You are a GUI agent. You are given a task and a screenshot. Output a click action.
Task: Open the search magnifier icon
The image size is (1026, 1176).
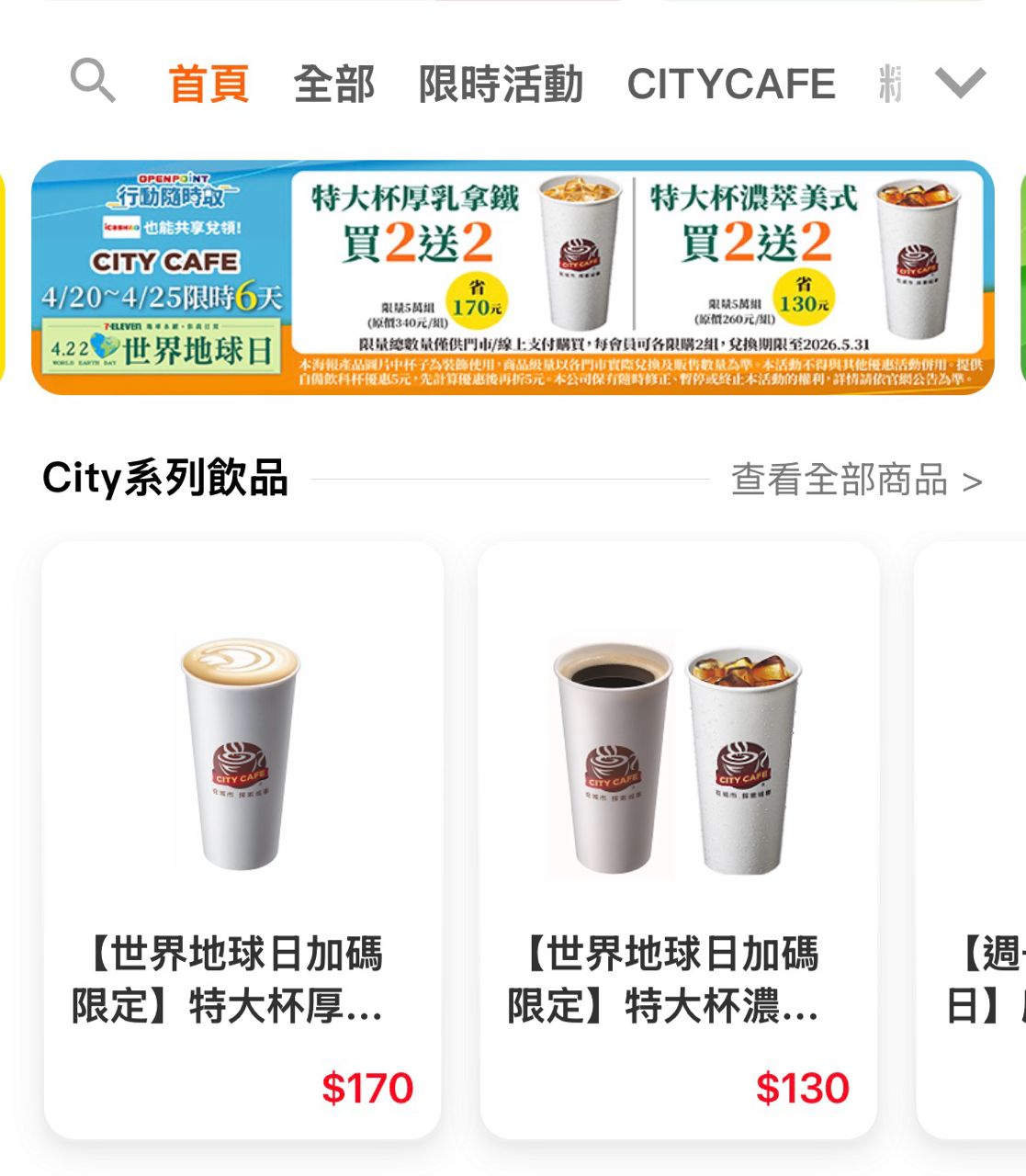[x=93, y=81]
